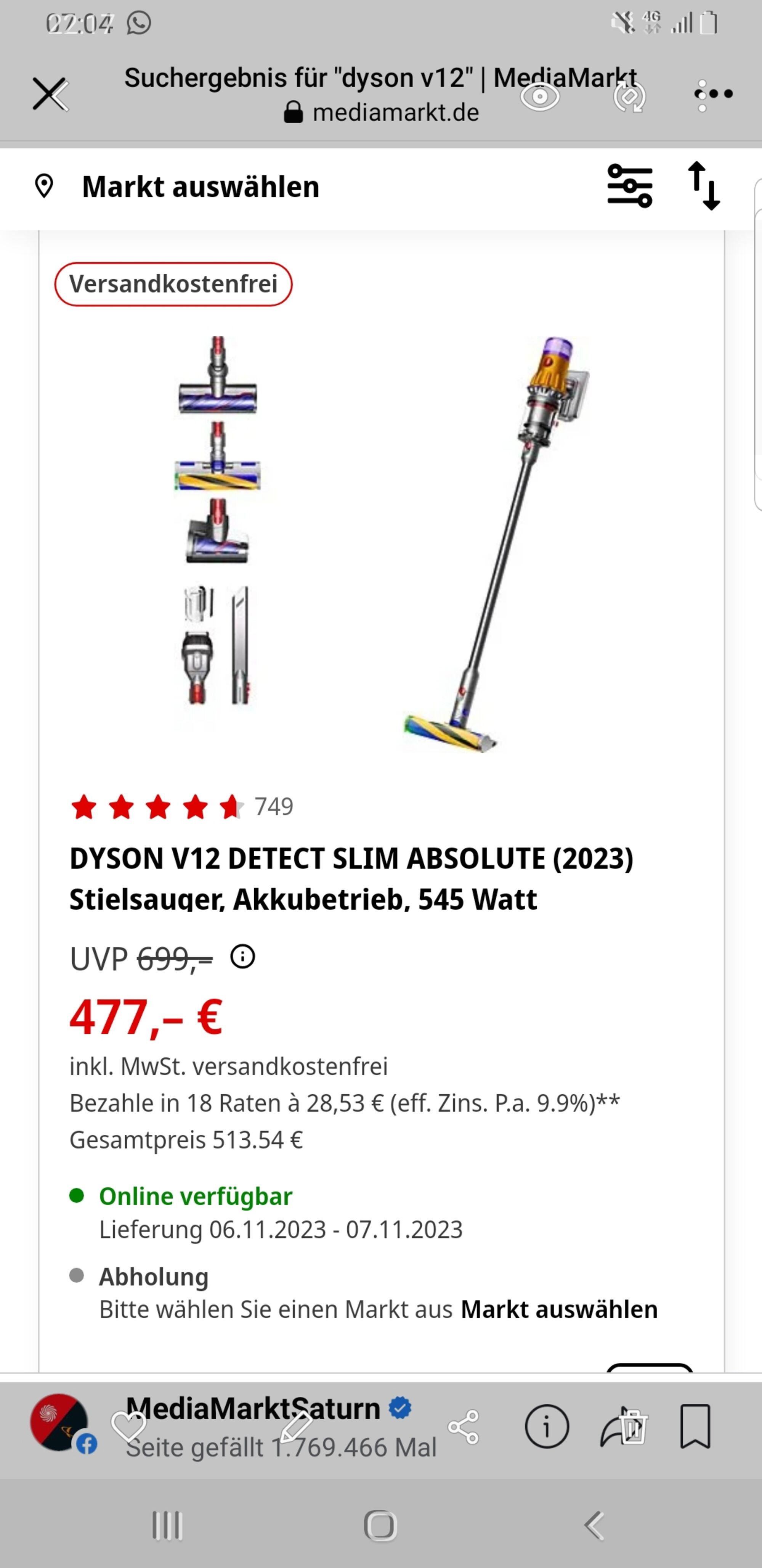Show info about the UVP price

click(x=243, y=957)
